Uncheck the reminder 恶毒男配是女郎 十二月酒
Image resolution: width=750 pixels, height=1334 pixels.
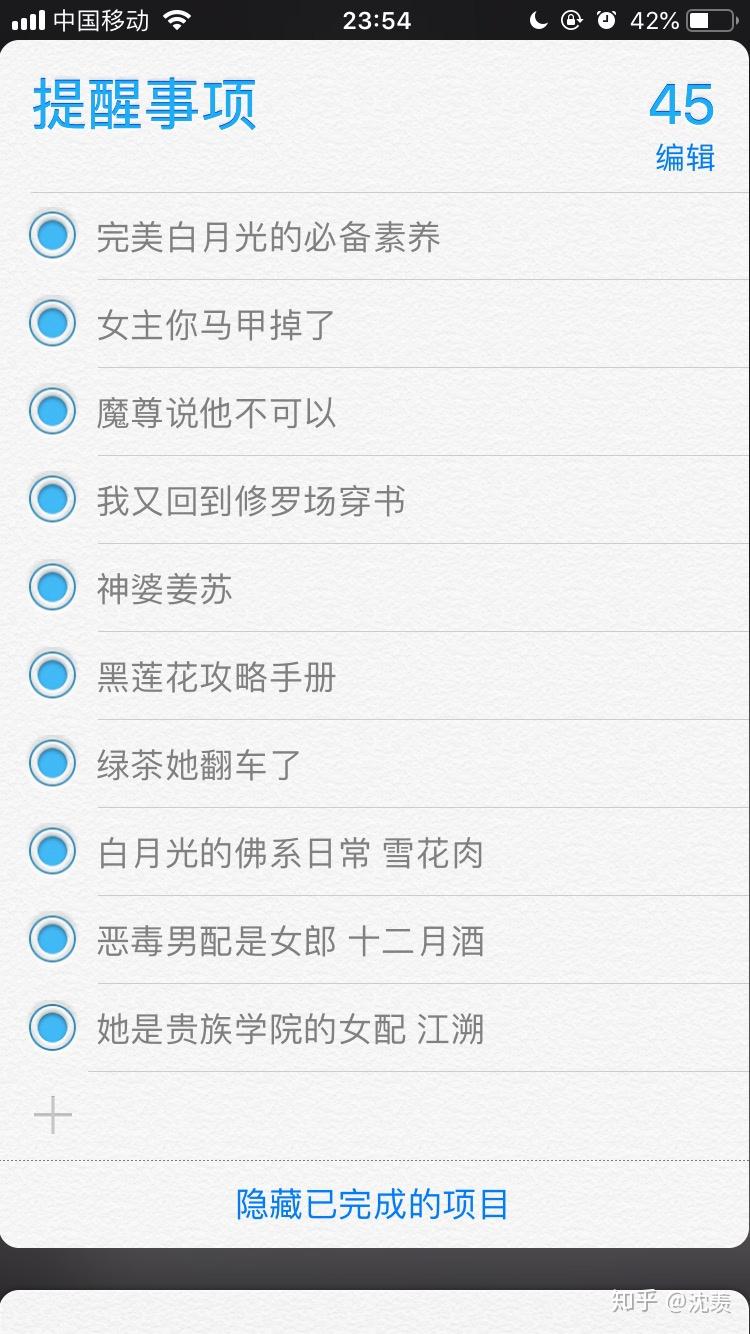52,940
